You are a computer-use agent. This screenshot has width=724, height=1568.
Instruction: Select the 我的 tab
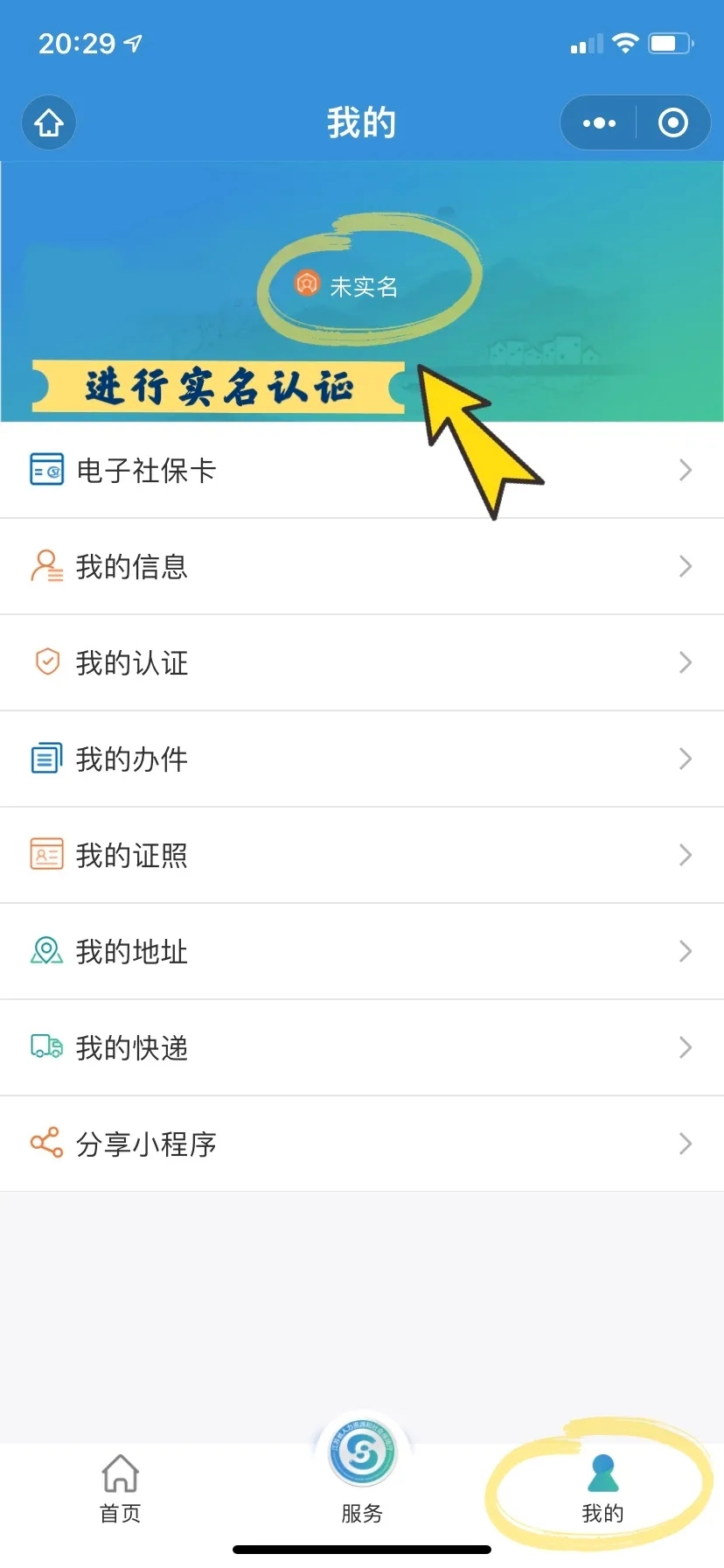(602, 1489)
